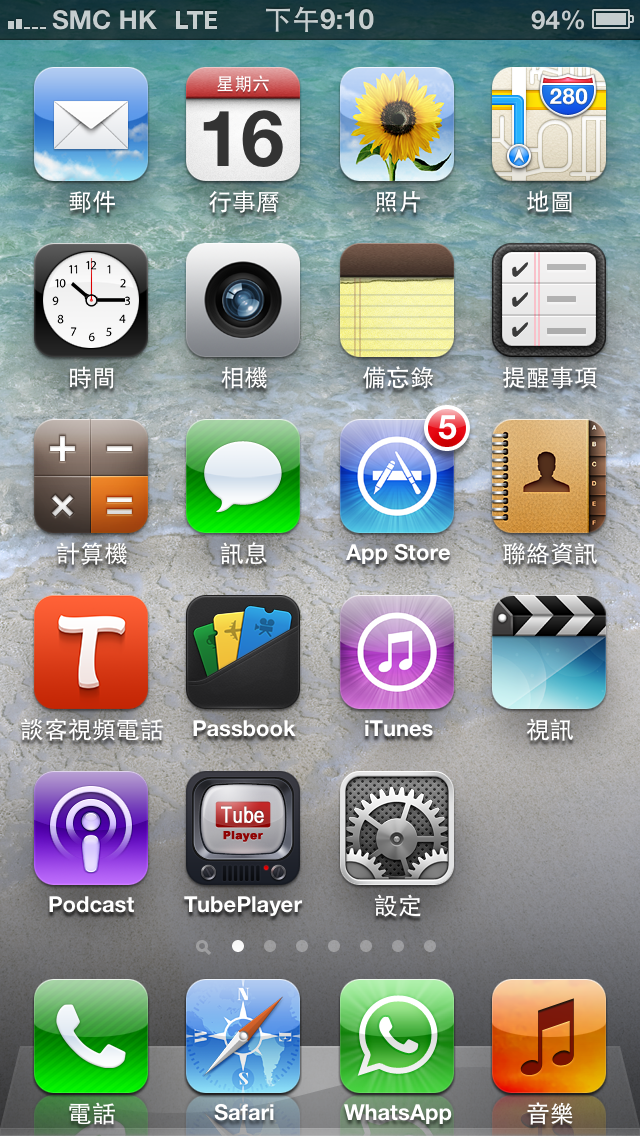Launch the 照片 photos app
Image resolution: width=640 pixels, height=1136 pixels.
pyautogui.click(x=397, y=125)
